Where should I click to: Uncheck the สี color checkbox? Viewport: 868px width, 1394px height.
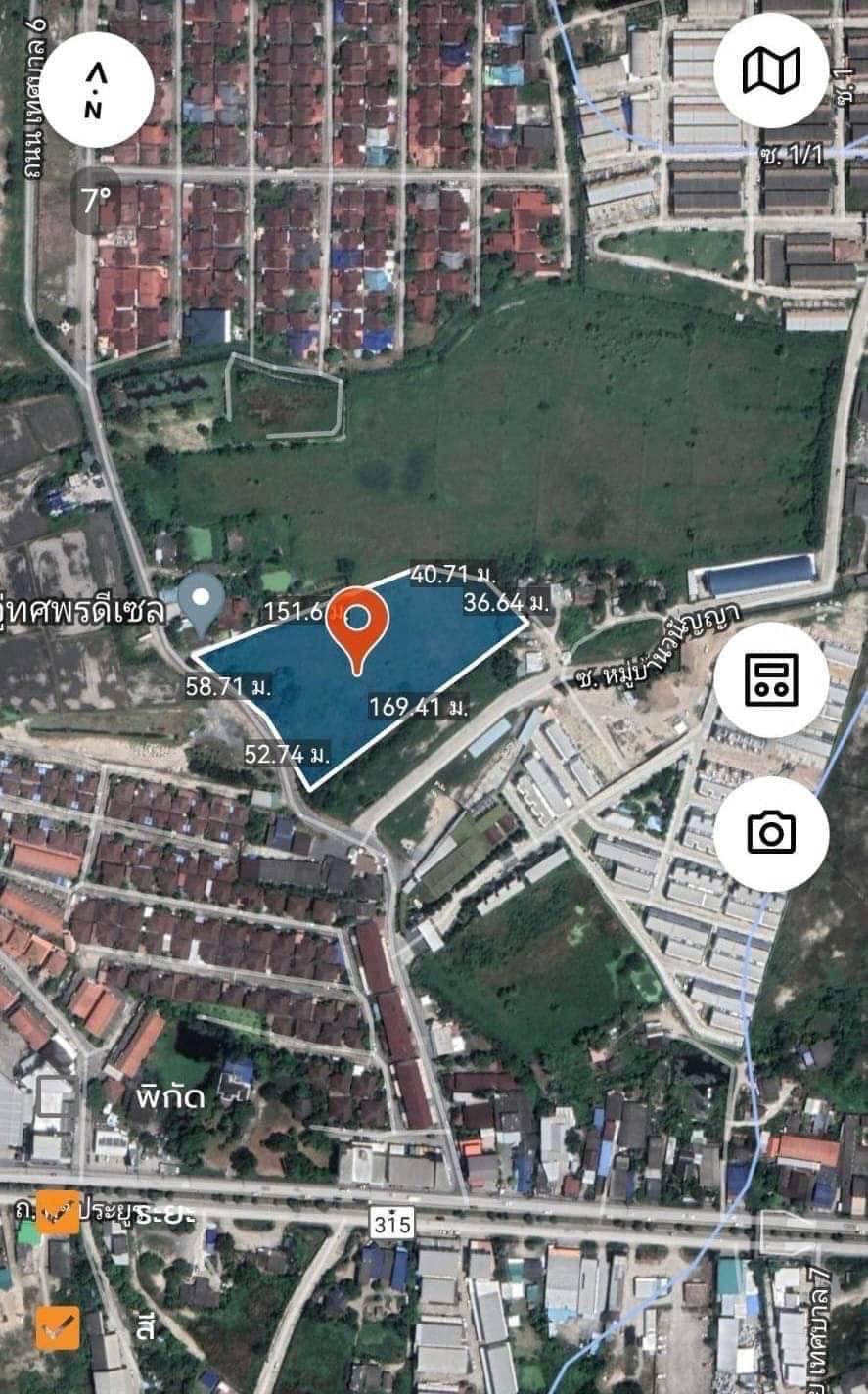tap(58, 1327)
